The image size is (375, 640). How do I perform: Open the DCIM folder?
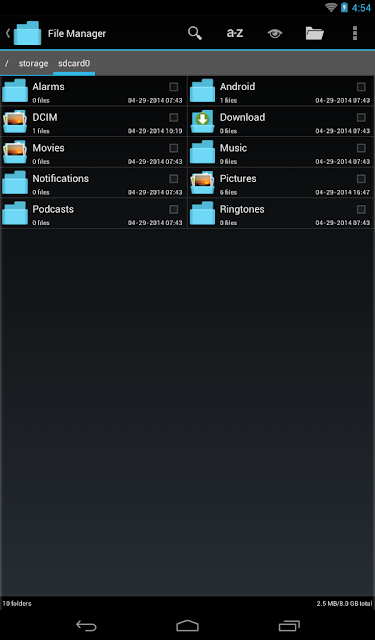pos(93,121)
